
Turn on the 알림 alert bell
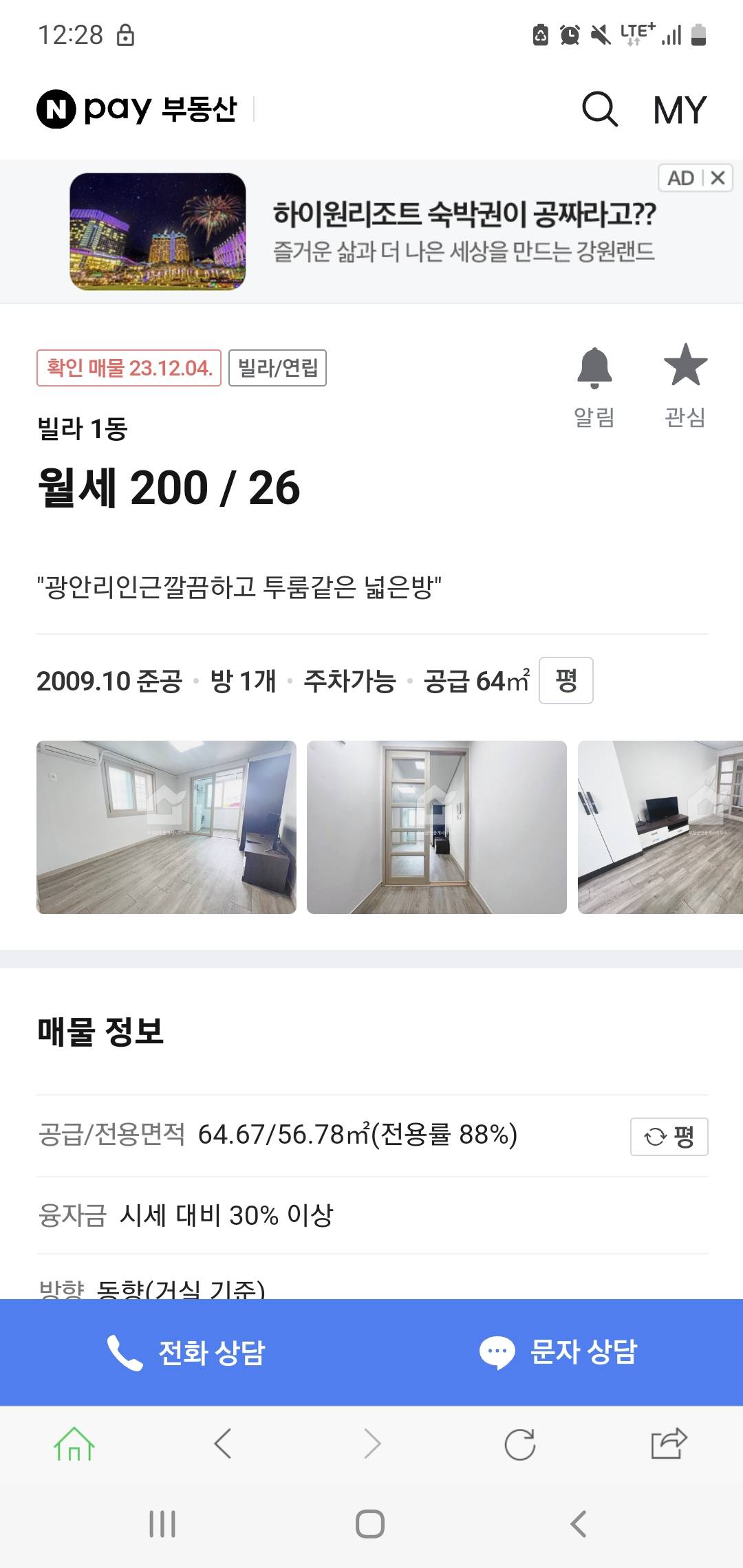[594, 386]
